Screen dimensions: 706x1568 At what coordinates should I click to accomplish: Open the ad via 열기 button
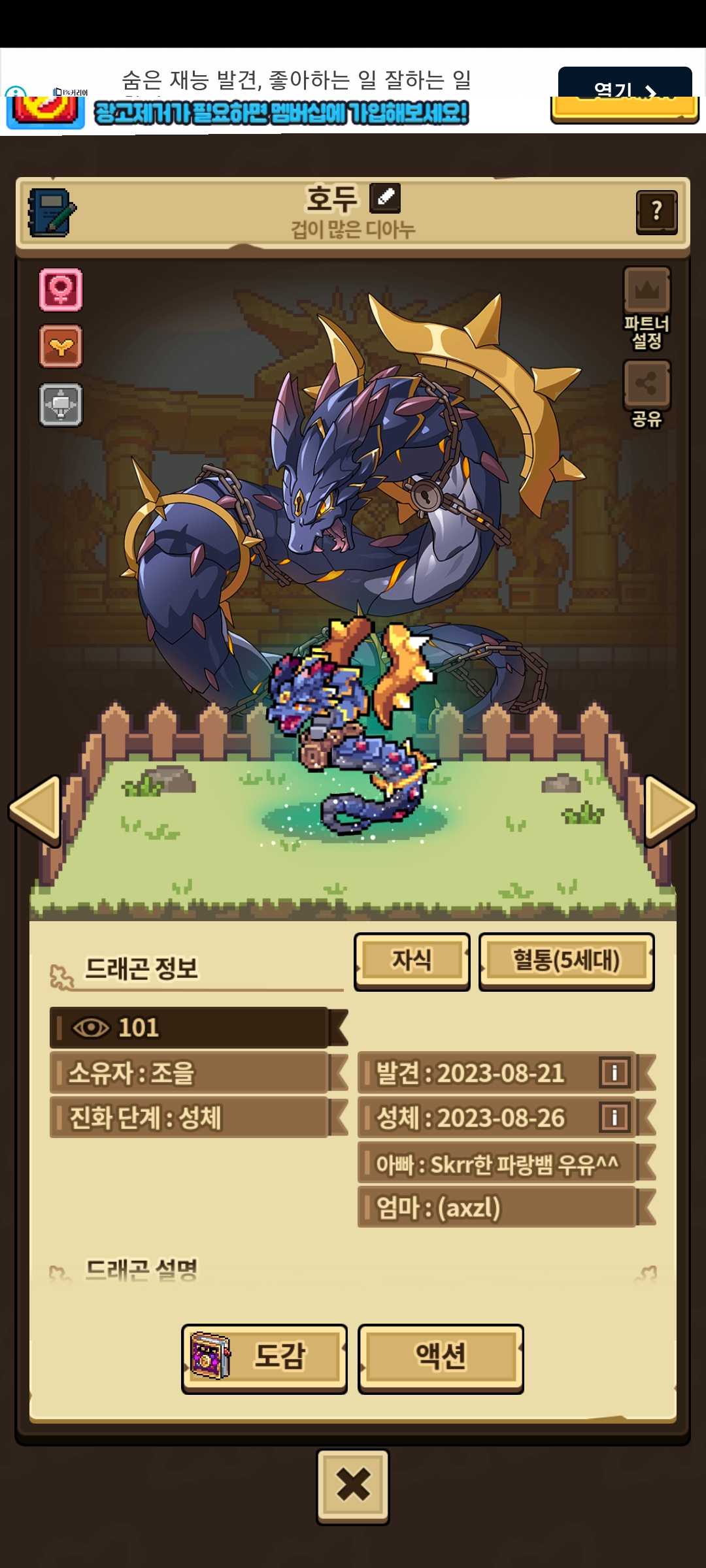(x=624, y=85)
